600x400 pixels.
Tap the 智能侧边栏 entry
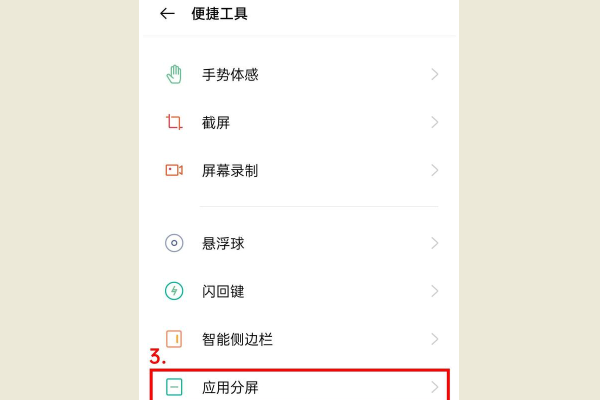[x=300, y=339]
